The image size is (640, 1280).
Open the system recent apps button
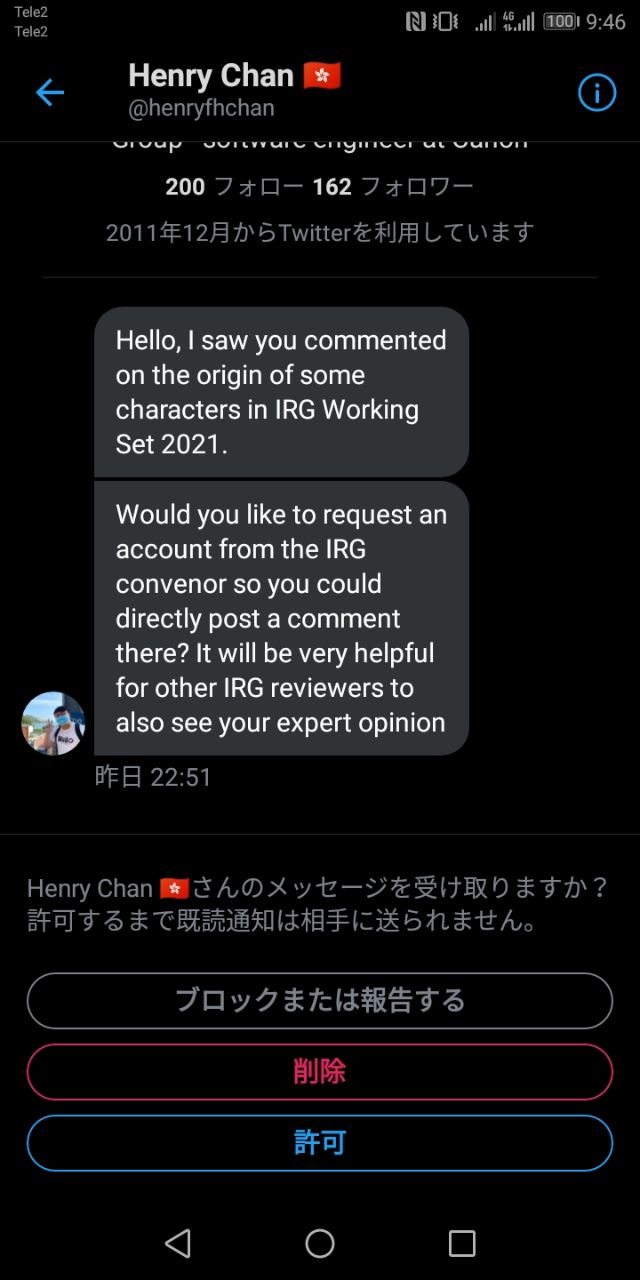(461, 1243)
